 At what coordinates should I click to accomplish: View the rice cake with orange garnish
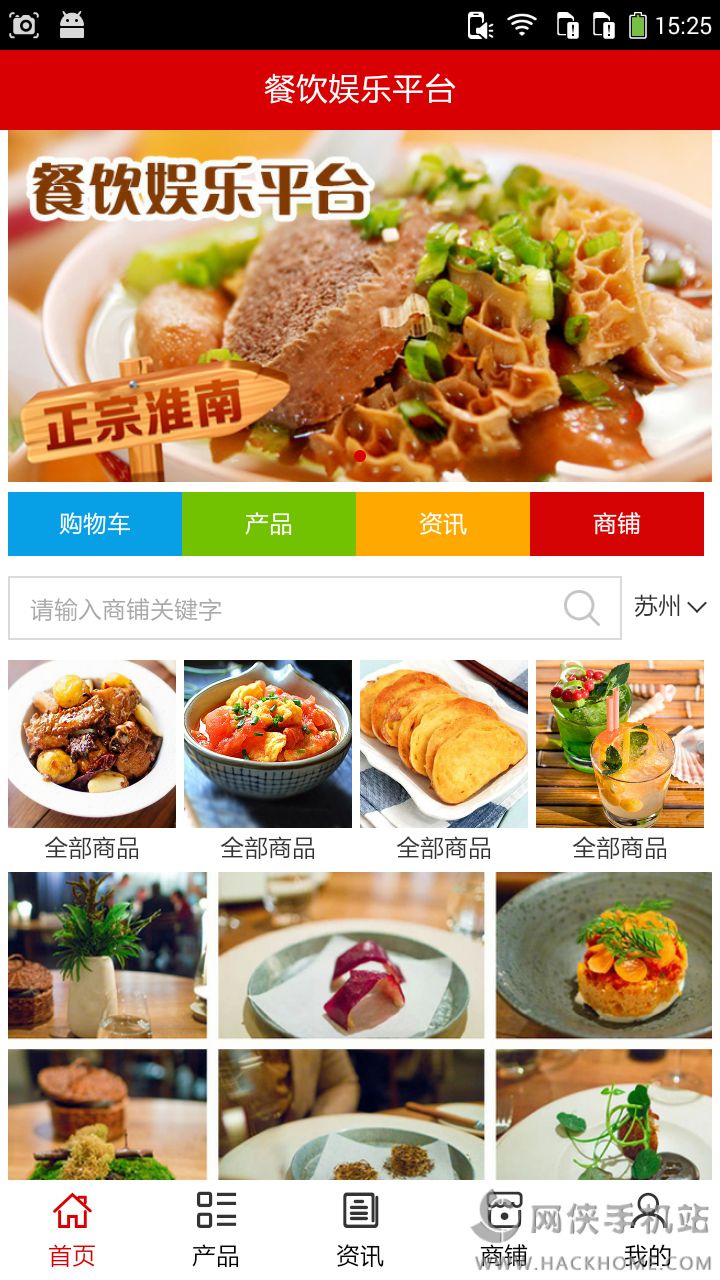coord(604,955)
